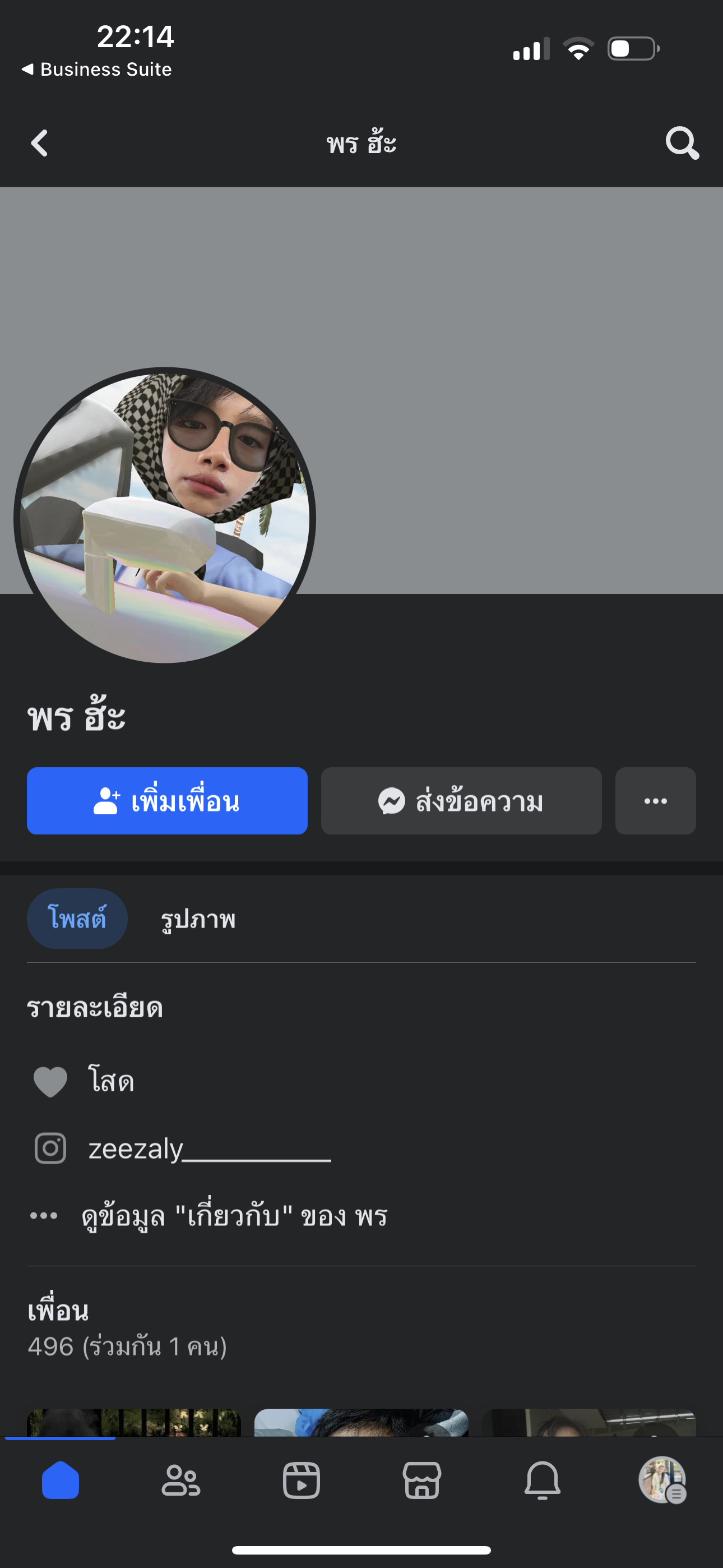723x1568 pixels.
Task: Switch to the Reels video tab
Action: tap(302, 1480)
